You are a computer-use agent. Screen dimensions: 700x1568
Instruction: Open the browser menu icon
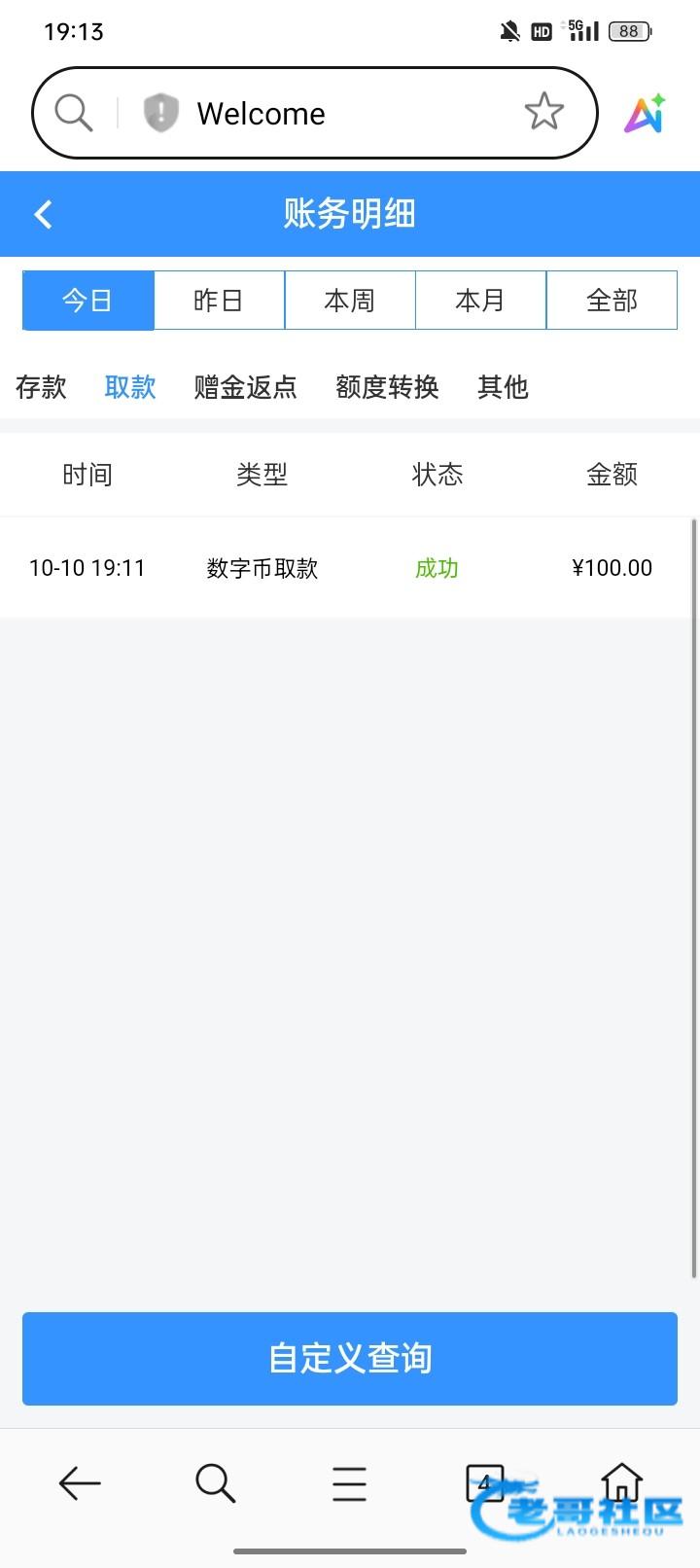pos(349,1484)
